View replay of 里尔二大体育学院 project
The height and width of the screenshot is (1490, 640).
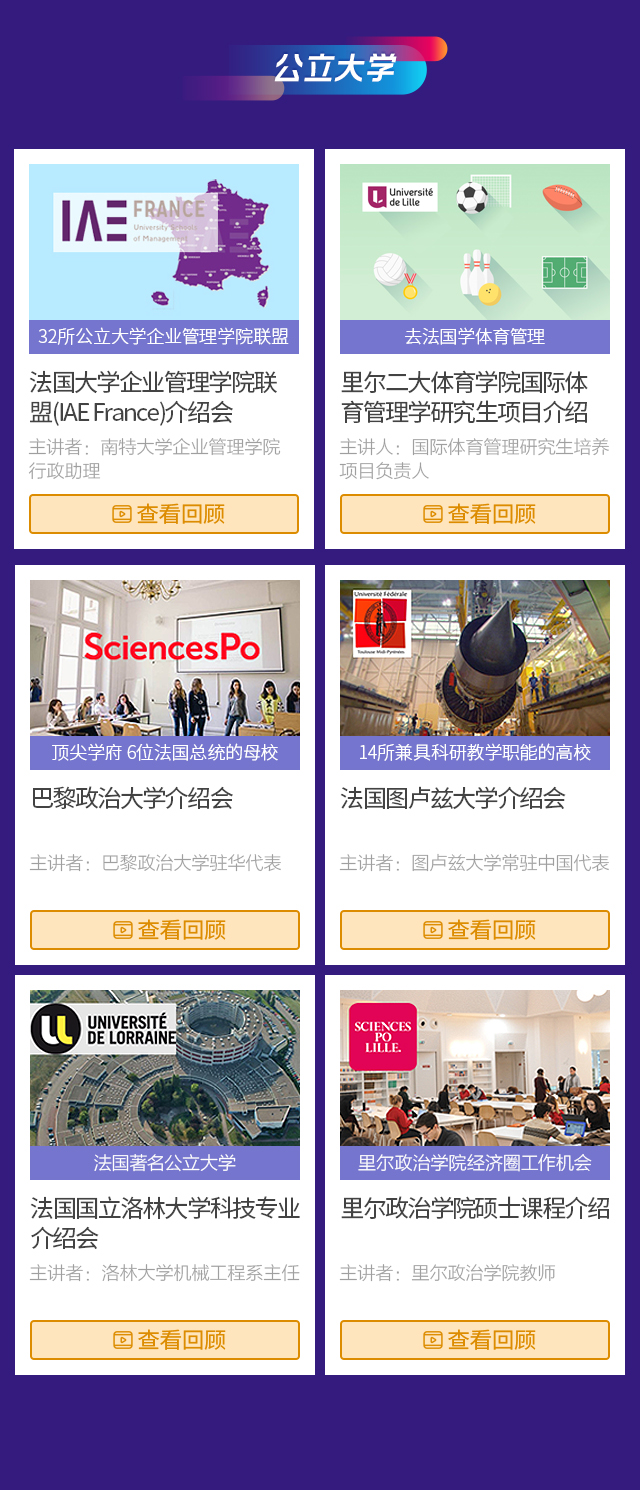coord(475,514)
